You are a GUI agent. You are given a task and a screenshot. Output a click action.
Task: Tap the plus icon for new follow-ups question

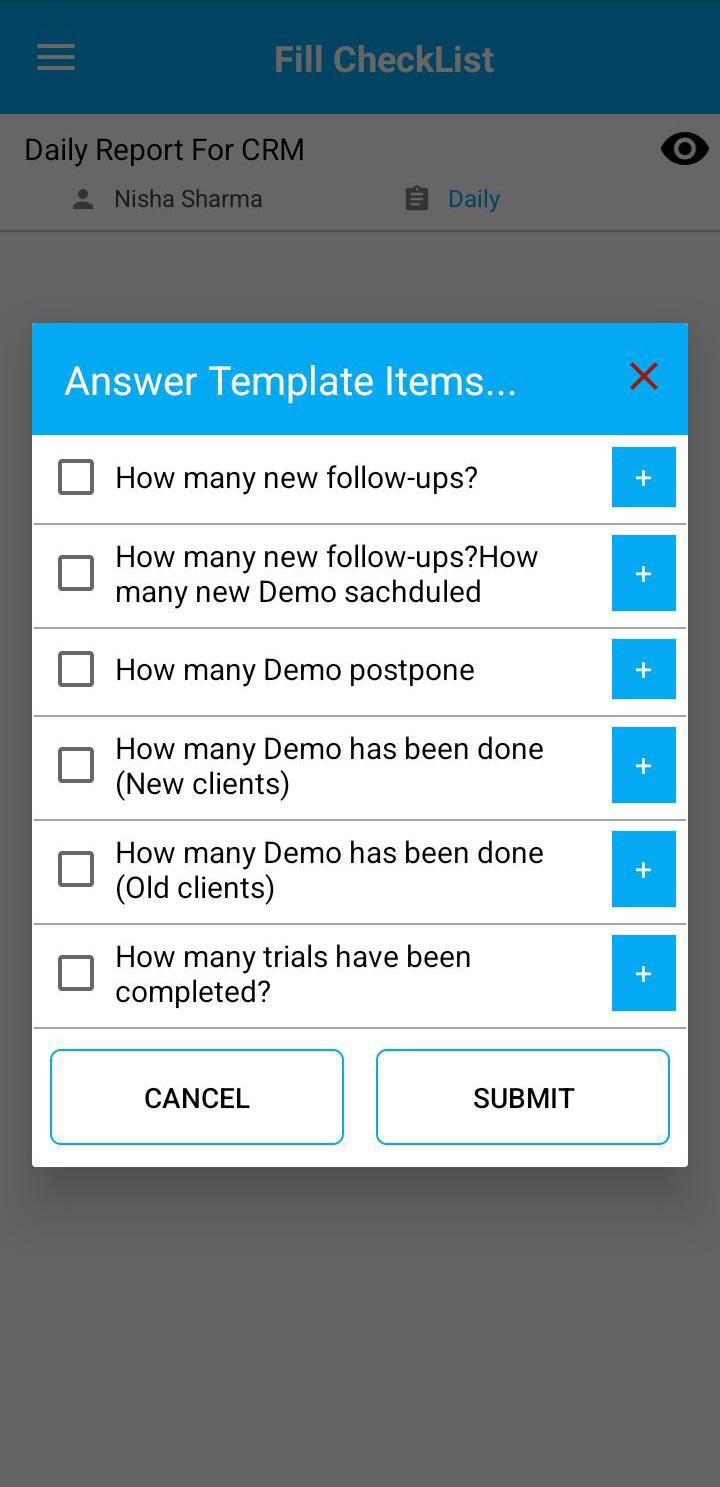(x=643, y=477)
